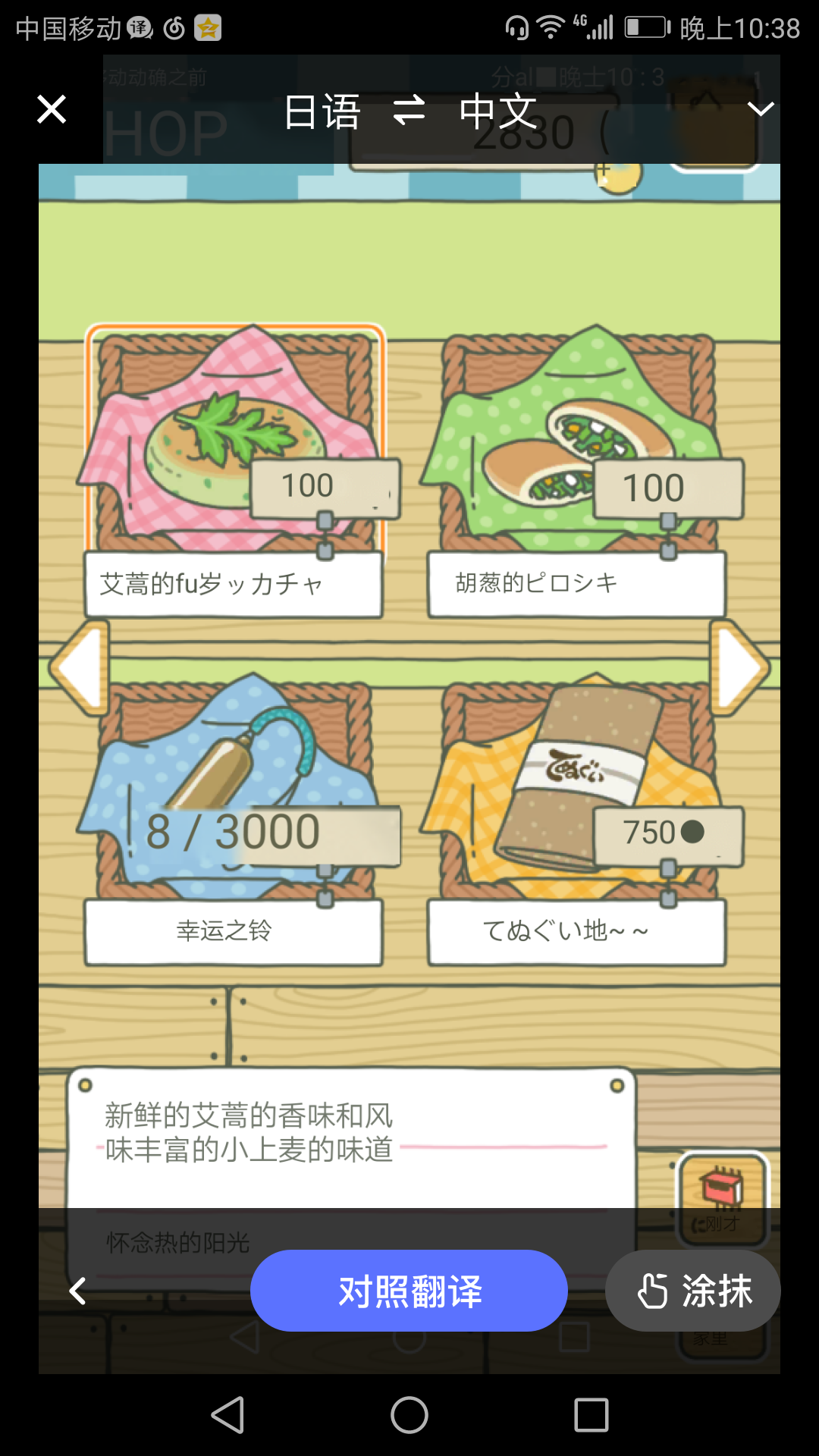819x1456 pixels.
Task: Expand the top-right dropdown chevron
Action: 761,109
